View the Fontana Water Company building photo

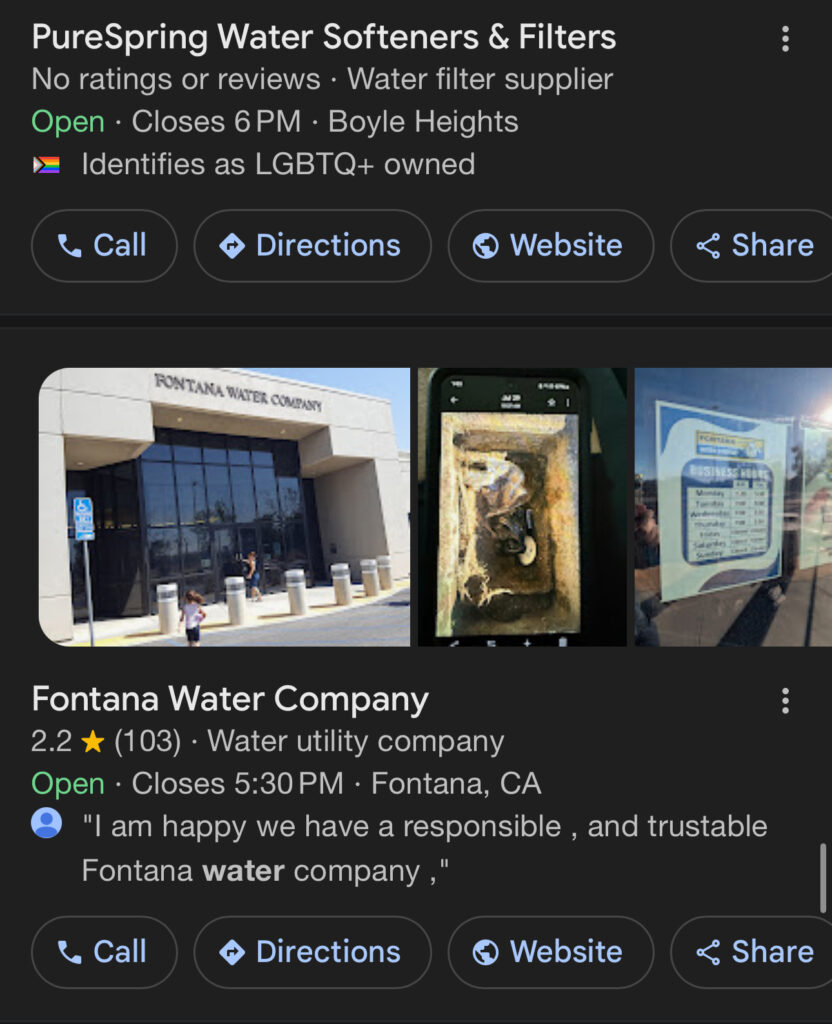coord(224,506)
